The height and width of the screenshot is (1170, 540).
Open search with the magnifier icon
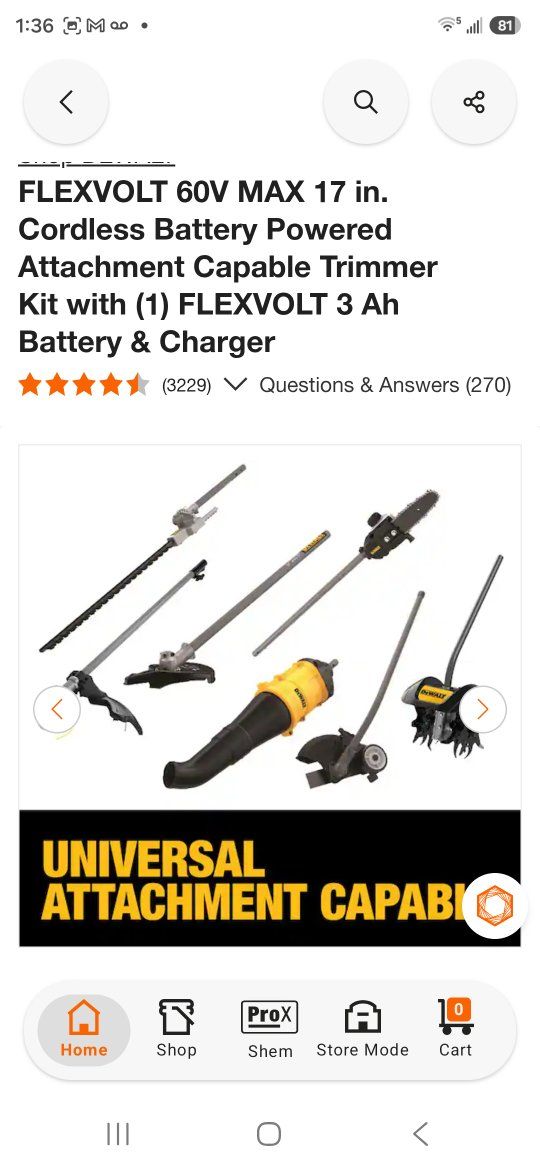click(365, 101)
